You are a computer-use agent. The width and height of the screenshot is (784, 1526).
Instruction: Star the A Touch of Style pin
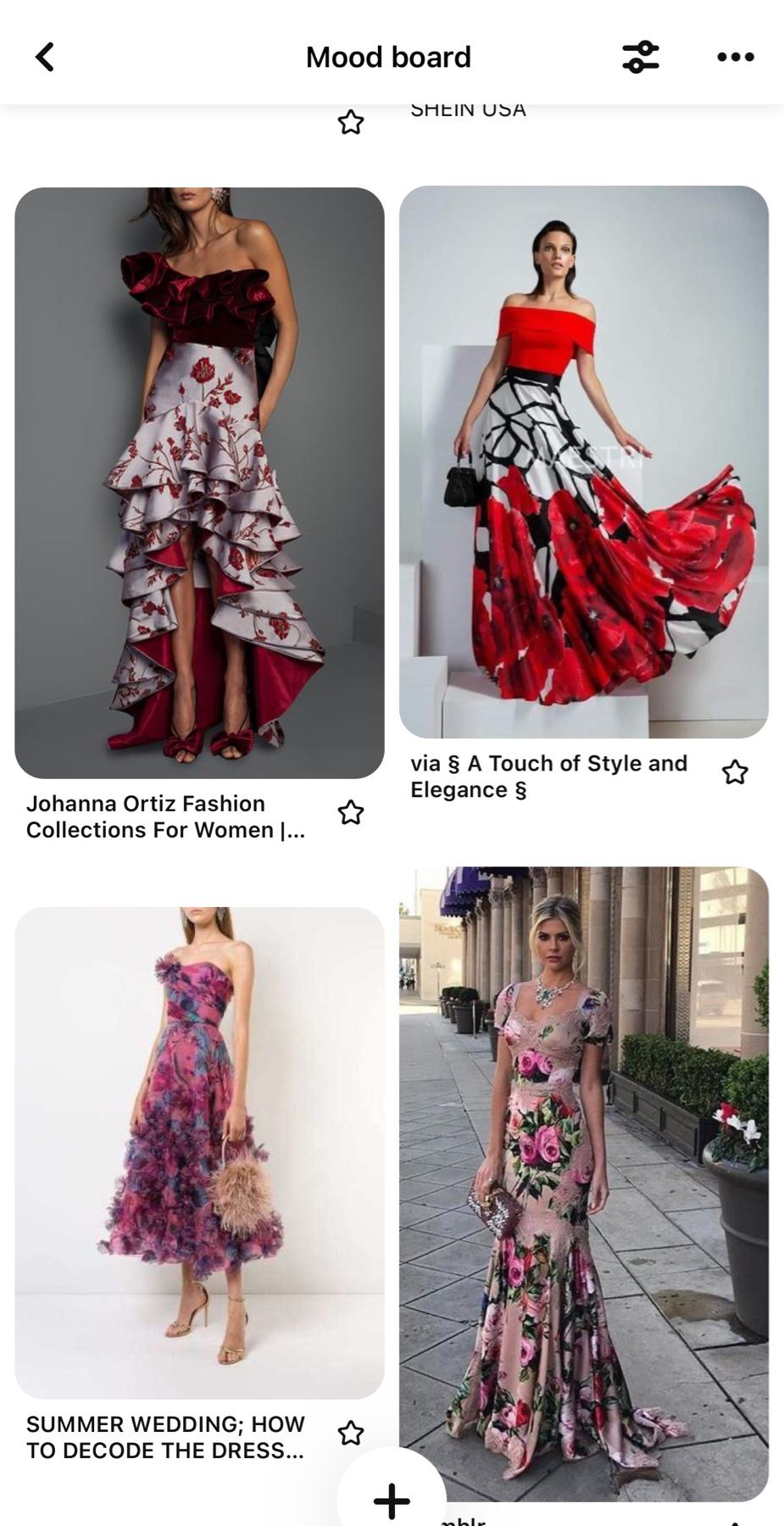pyautogui.click(x=735, y=772)
